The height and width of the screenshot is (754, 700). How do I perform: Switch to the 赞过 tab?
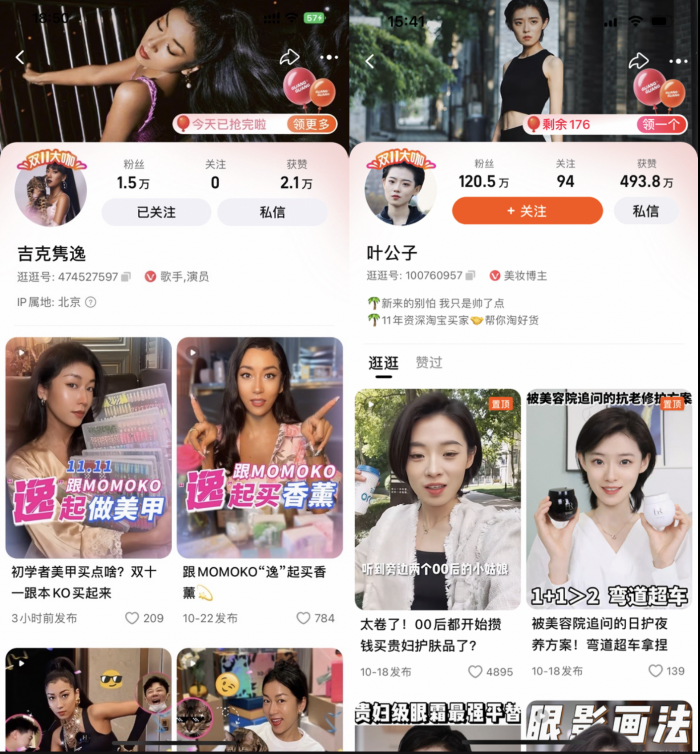tap(429, 363)
